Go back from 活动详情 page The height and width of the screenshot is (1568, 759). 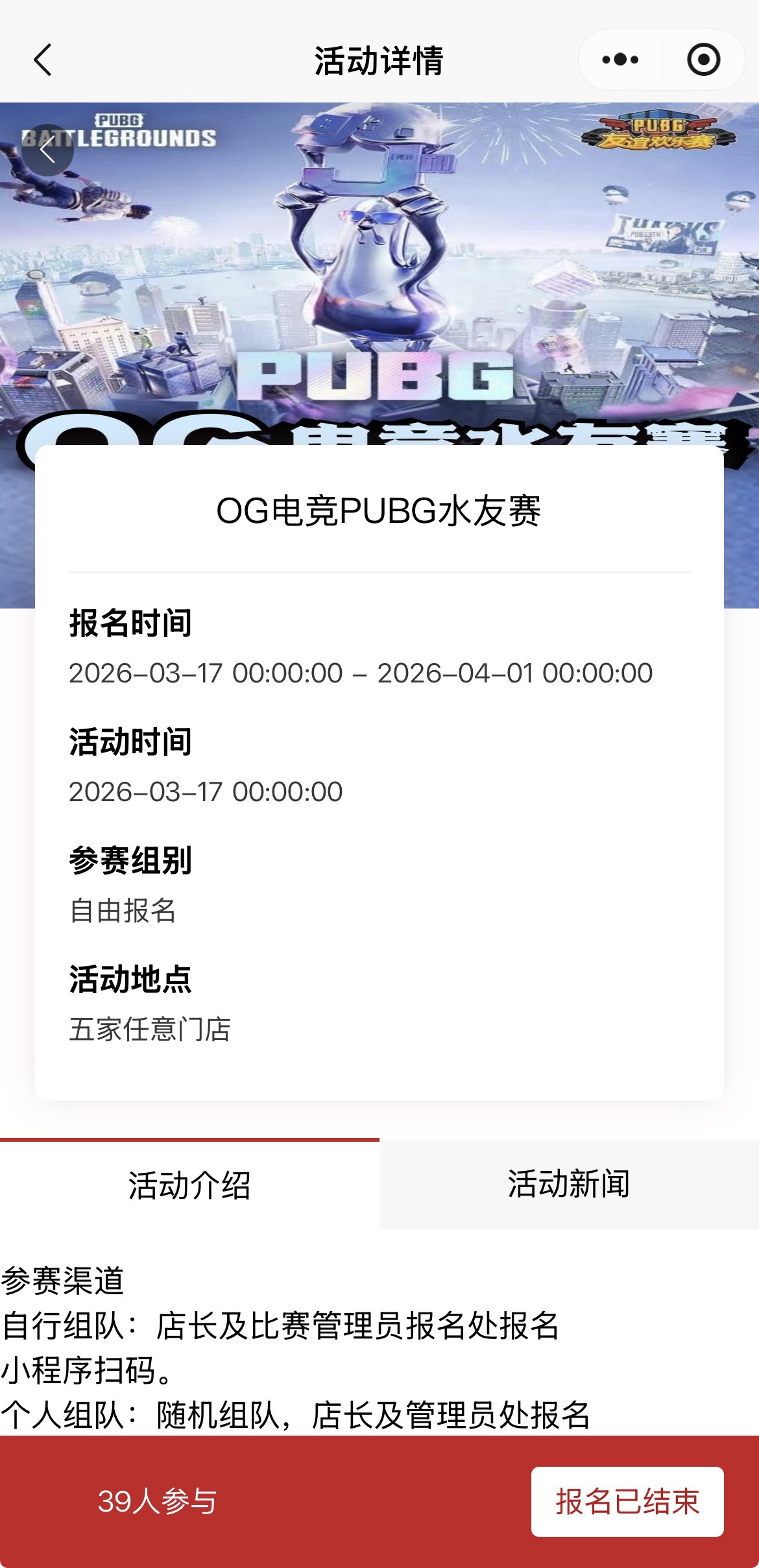tap(43, 60)
